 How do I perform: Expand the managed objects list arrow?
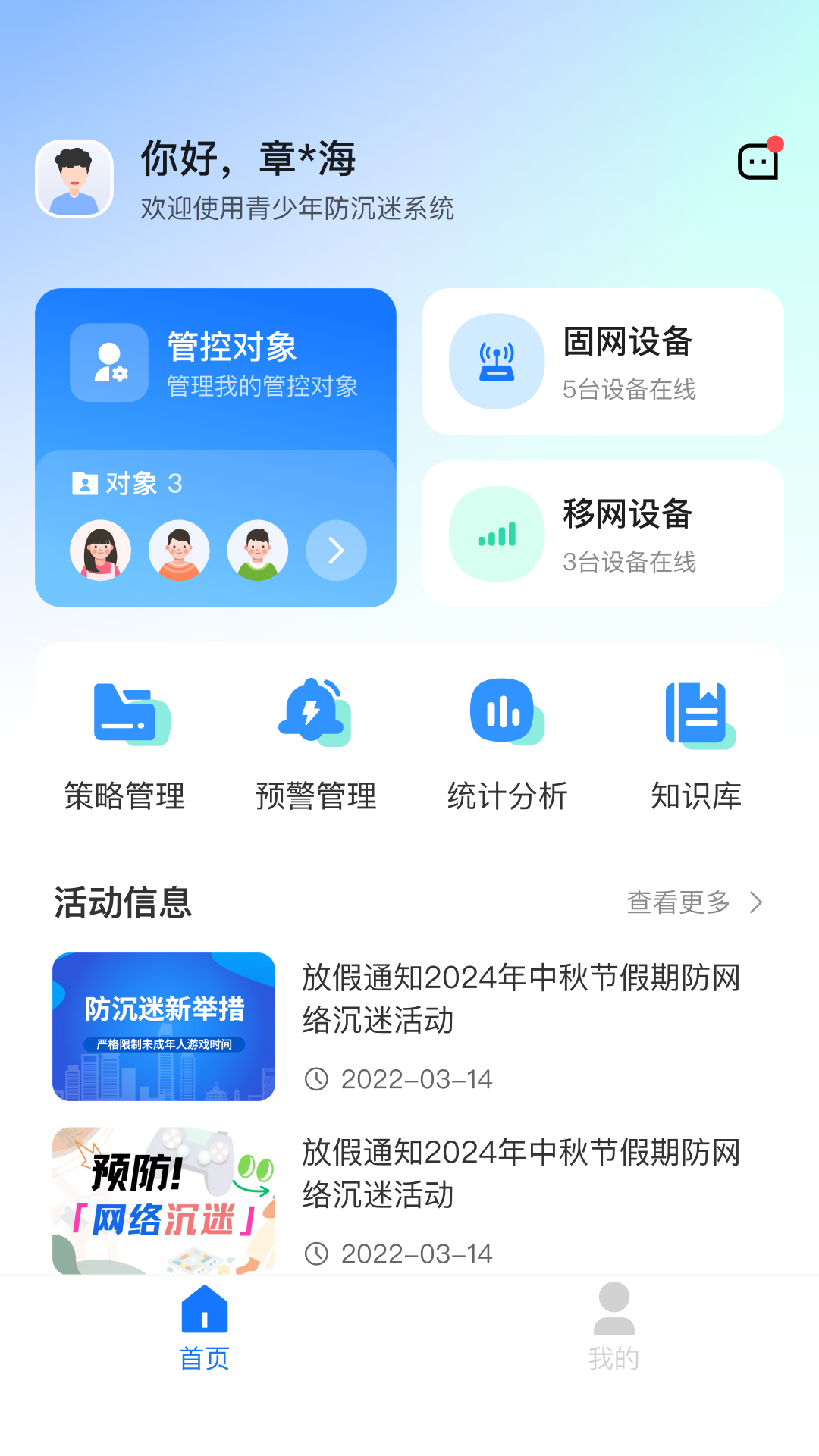(x=336, y=551)
